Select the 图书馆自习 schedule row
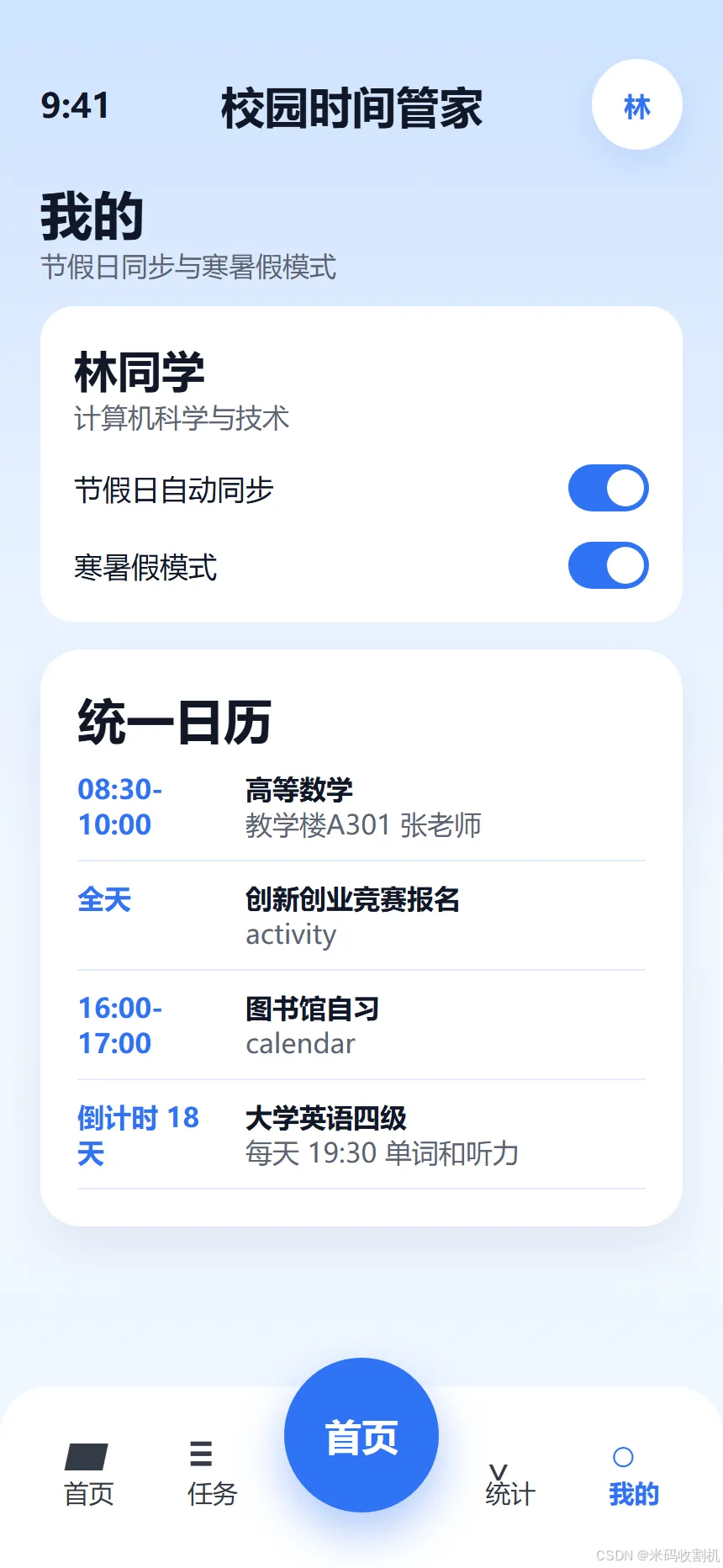Screen dimensions: 723x1568 (361, 1025)
